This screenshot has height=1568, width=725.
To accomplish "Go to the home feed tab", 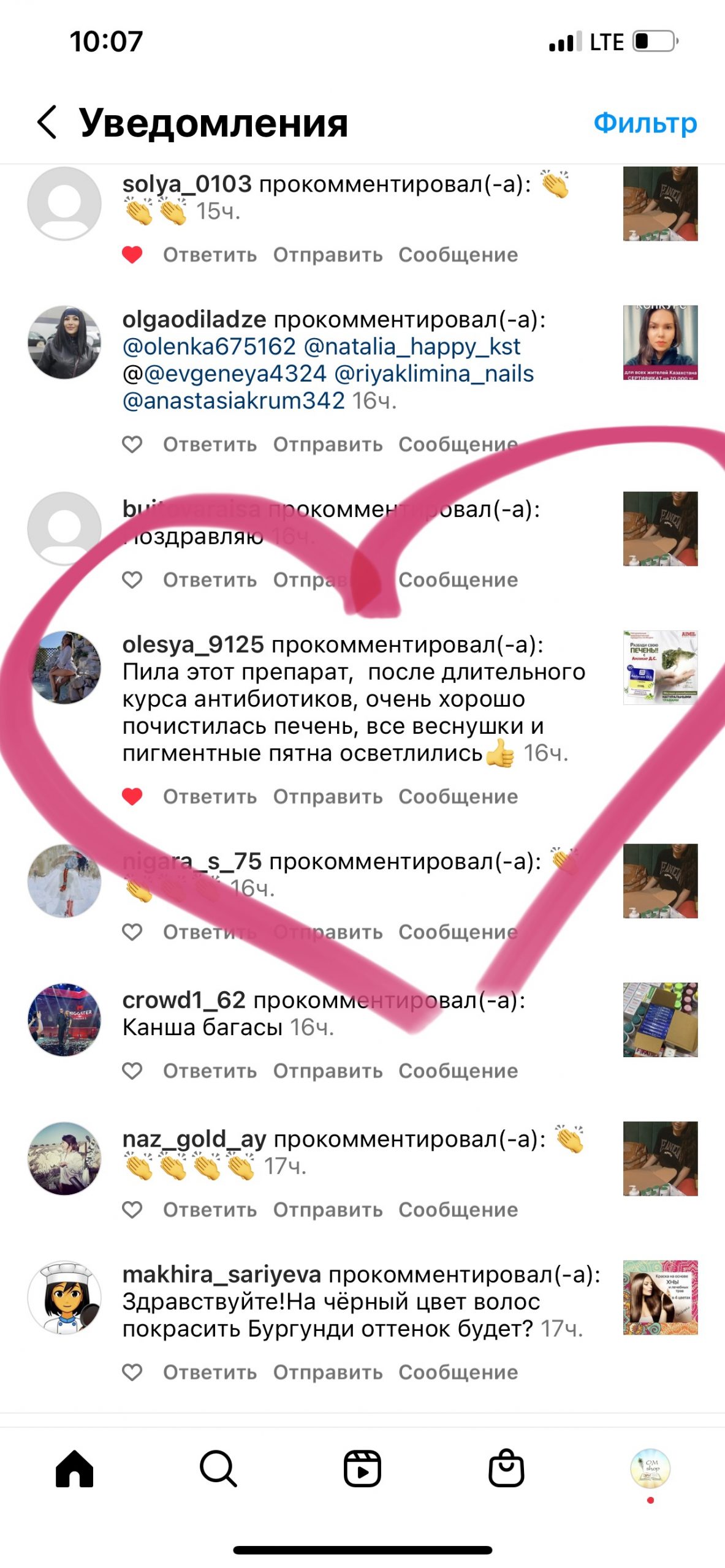I will point(74,1469).
